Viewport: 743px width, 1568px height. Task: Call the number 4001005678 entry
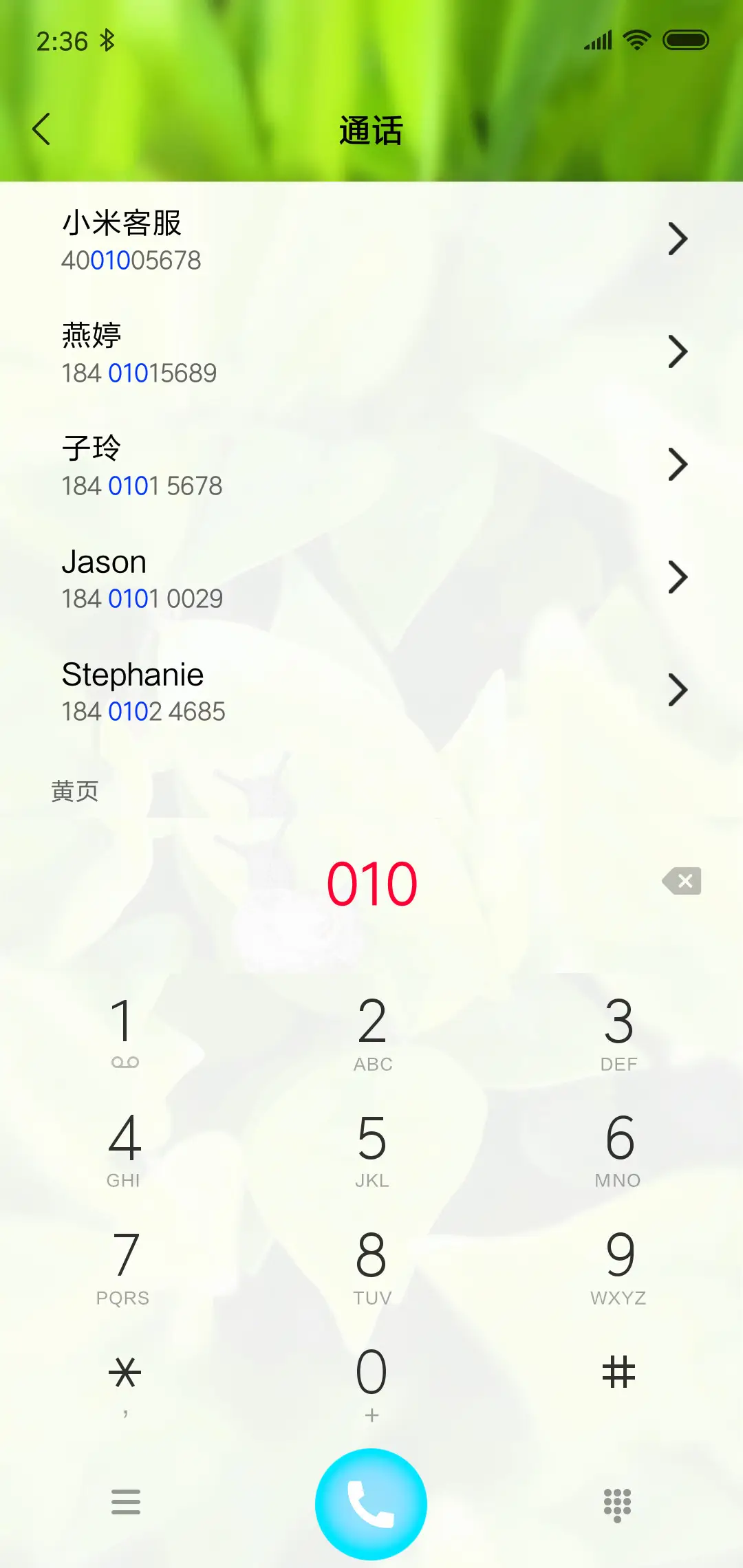click(x=131, y=260)
